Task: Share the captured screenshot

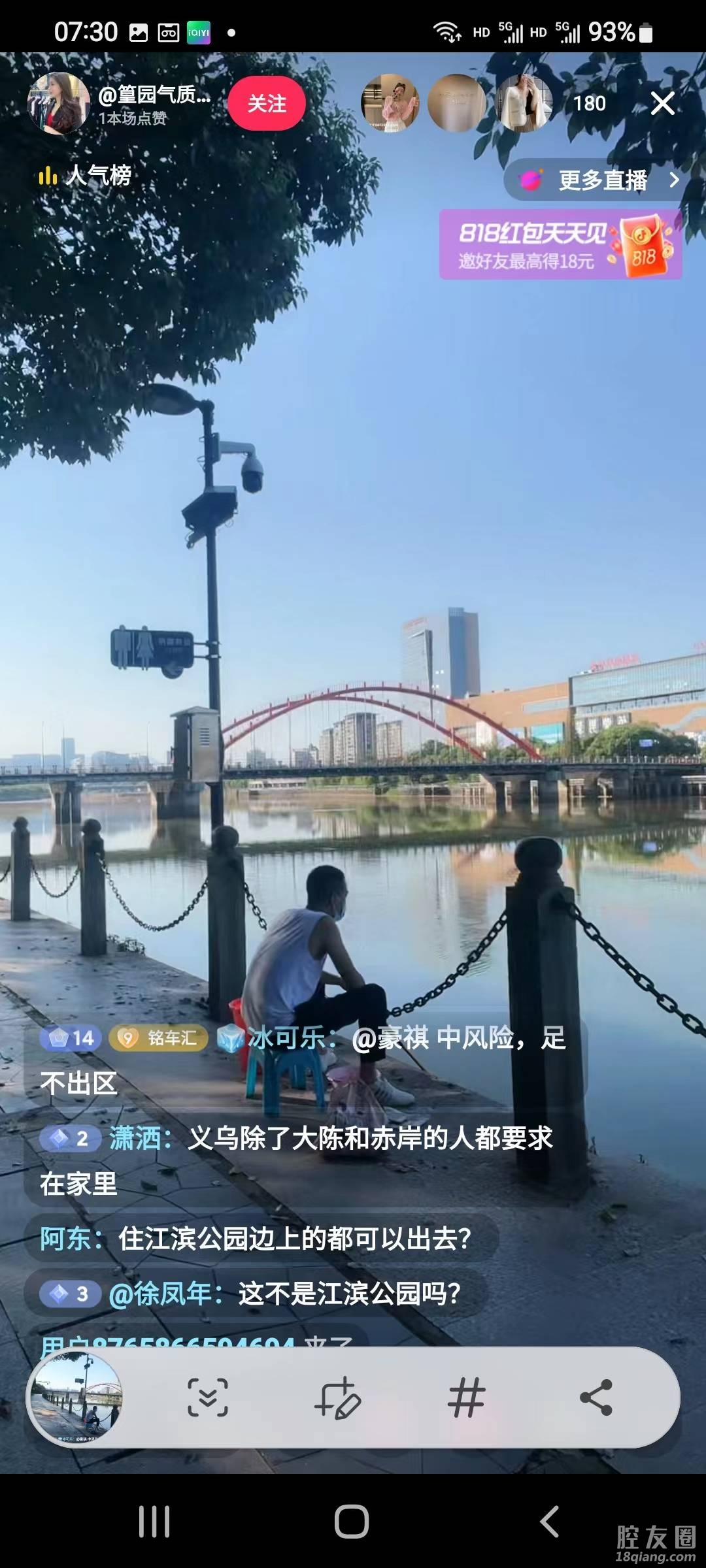Action: tap(596, 1397)
